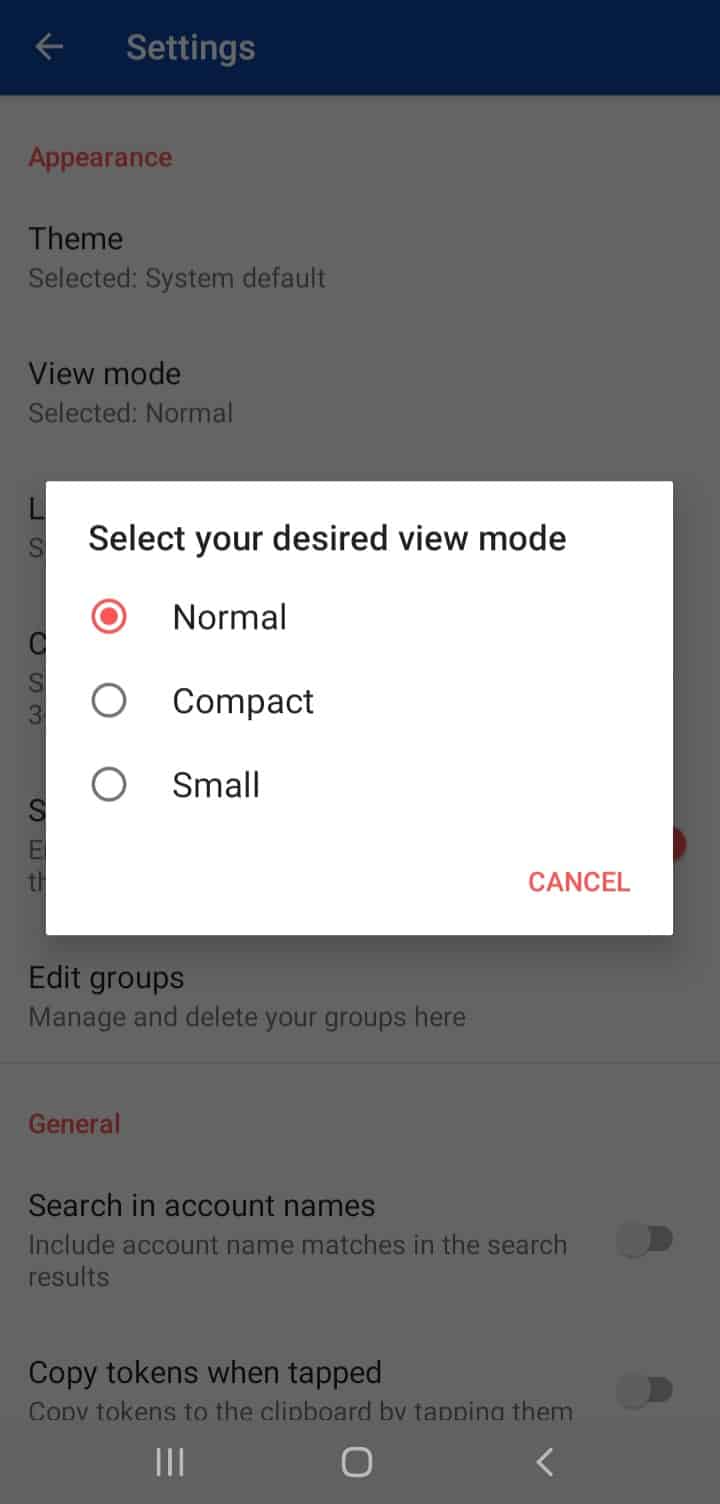Open the recent apps overview
The width and height of the screenshot is (720, 1504).
[x=170, y=1462]
